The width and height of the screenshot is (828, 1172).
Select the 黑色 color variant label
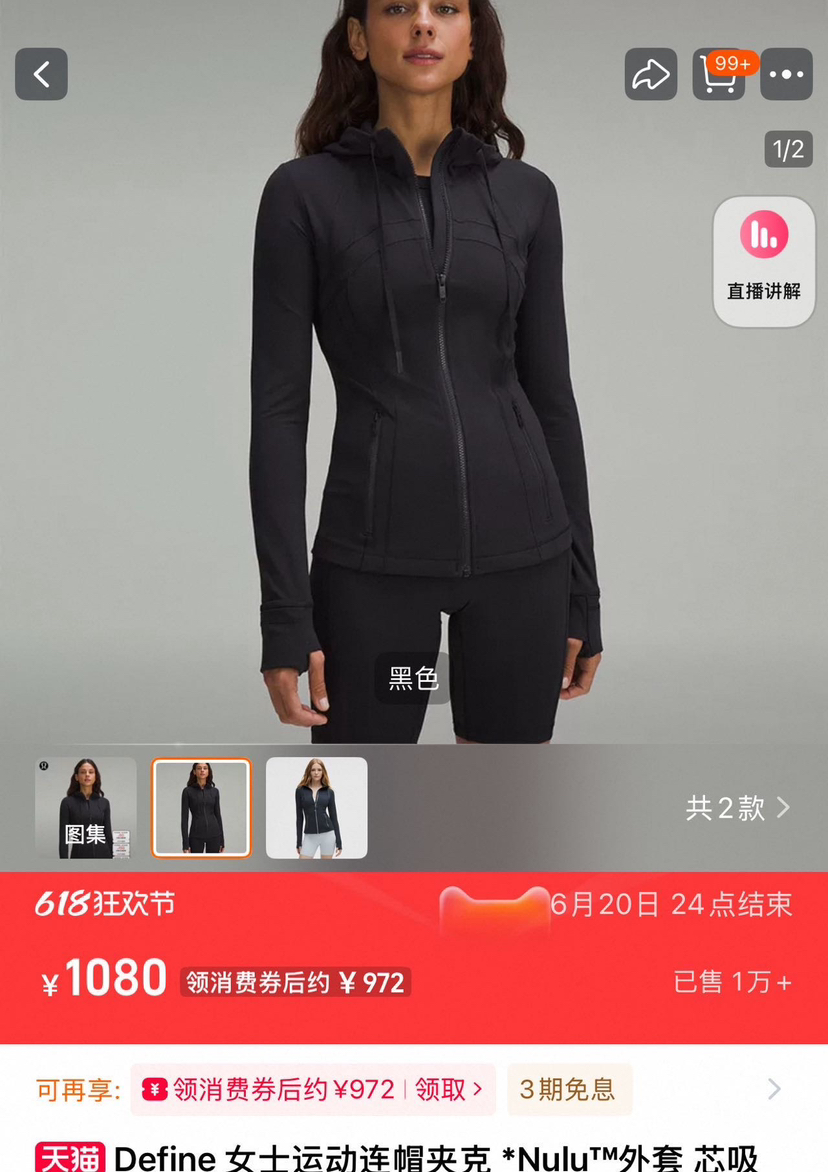click(411, 677)
